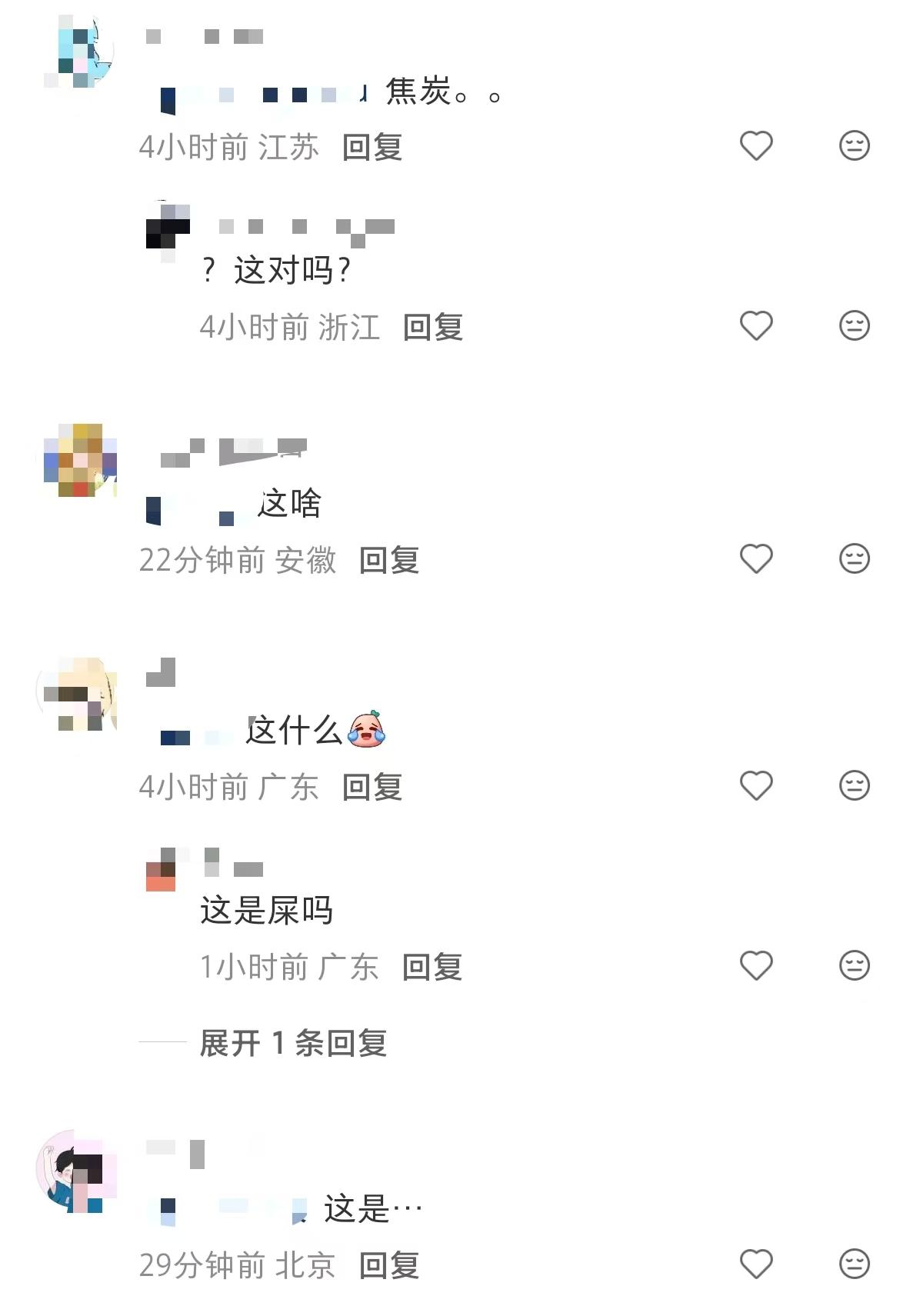Reply to the 这对吗 comment from 浙江
The image size is (923, 1316).
(x=433, y=327)
